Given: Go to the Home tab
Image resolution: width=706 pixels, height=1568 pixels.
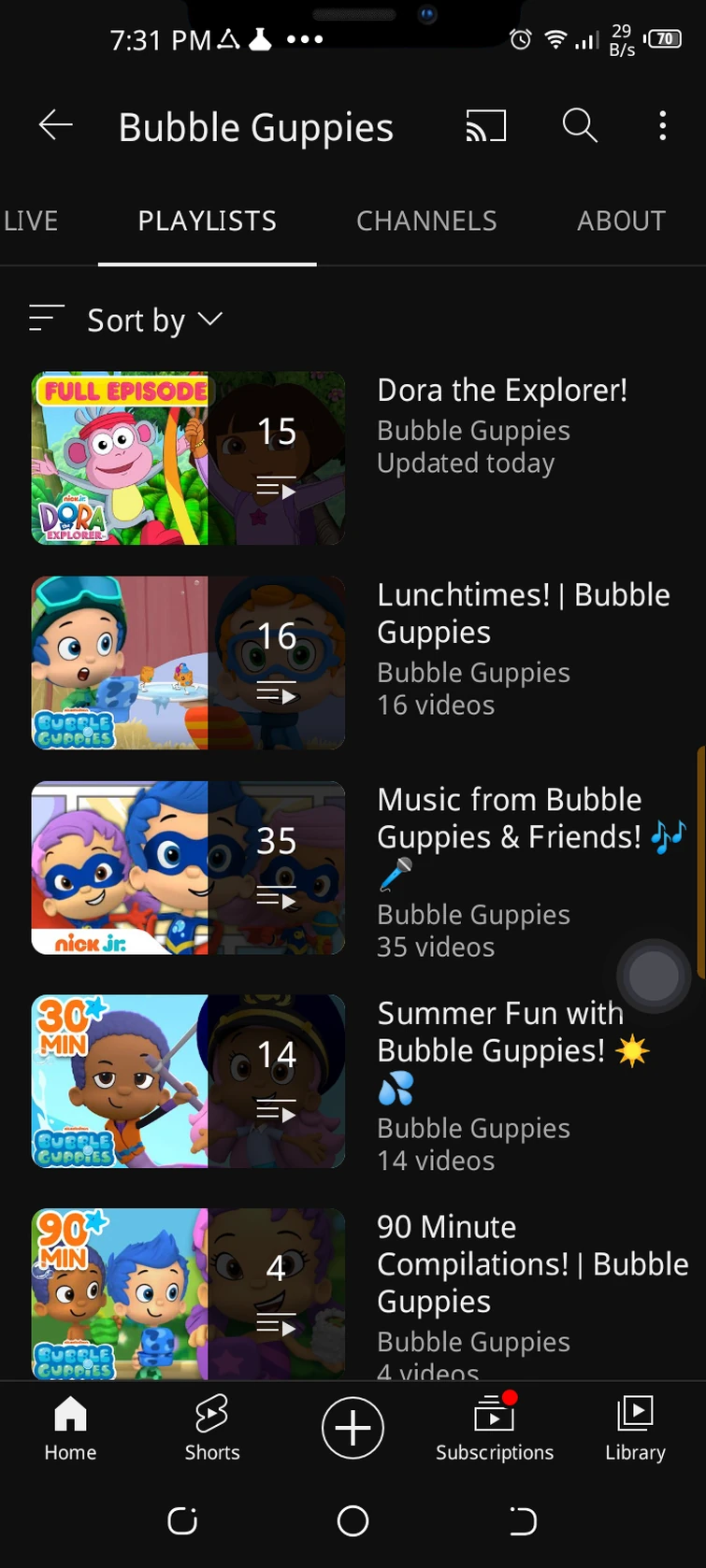Looking at the screenshot, I should (x=70, y=1428).
